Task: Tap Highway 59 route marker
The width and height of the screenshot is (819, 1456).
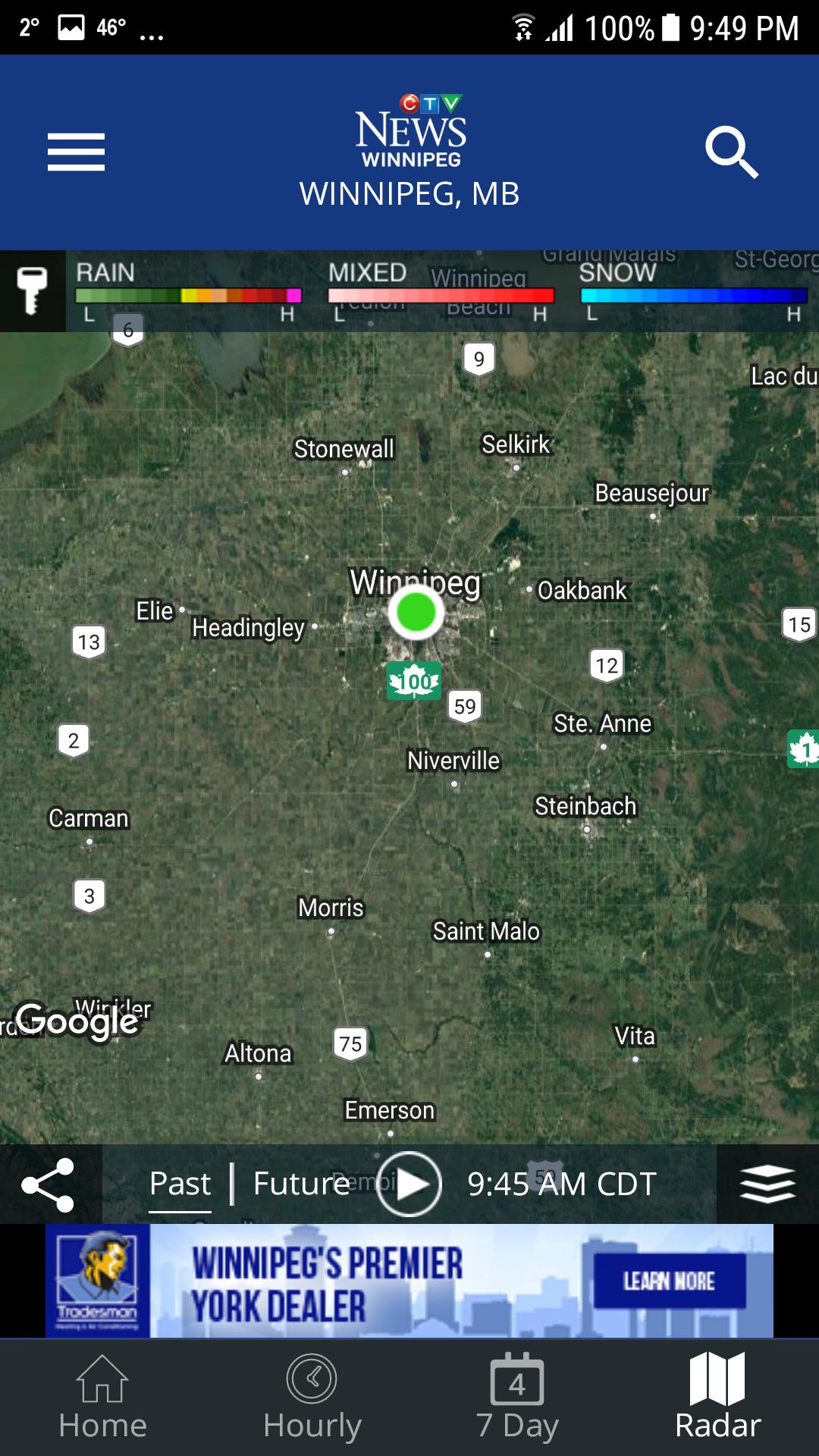Action: pyautogui.click(x=465, y=705)
